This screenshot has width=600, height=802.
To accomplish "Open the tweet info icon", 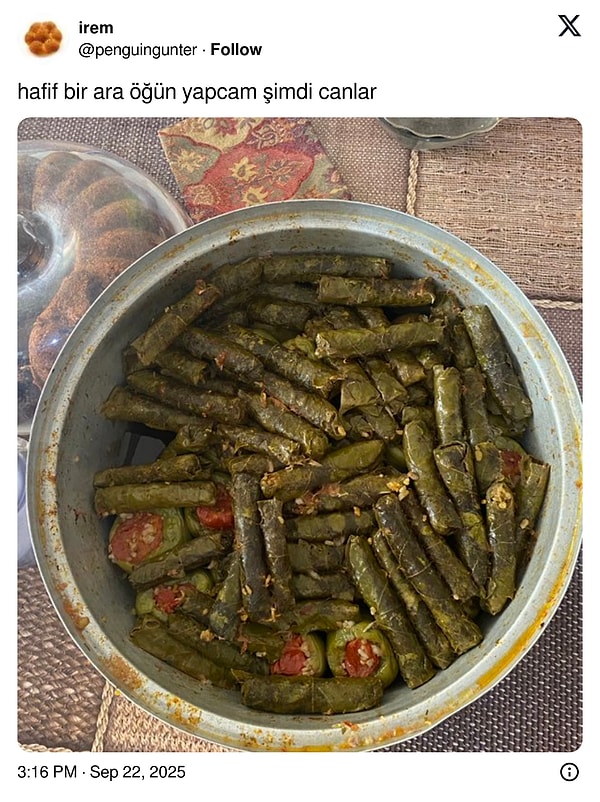I will point(569,771).
